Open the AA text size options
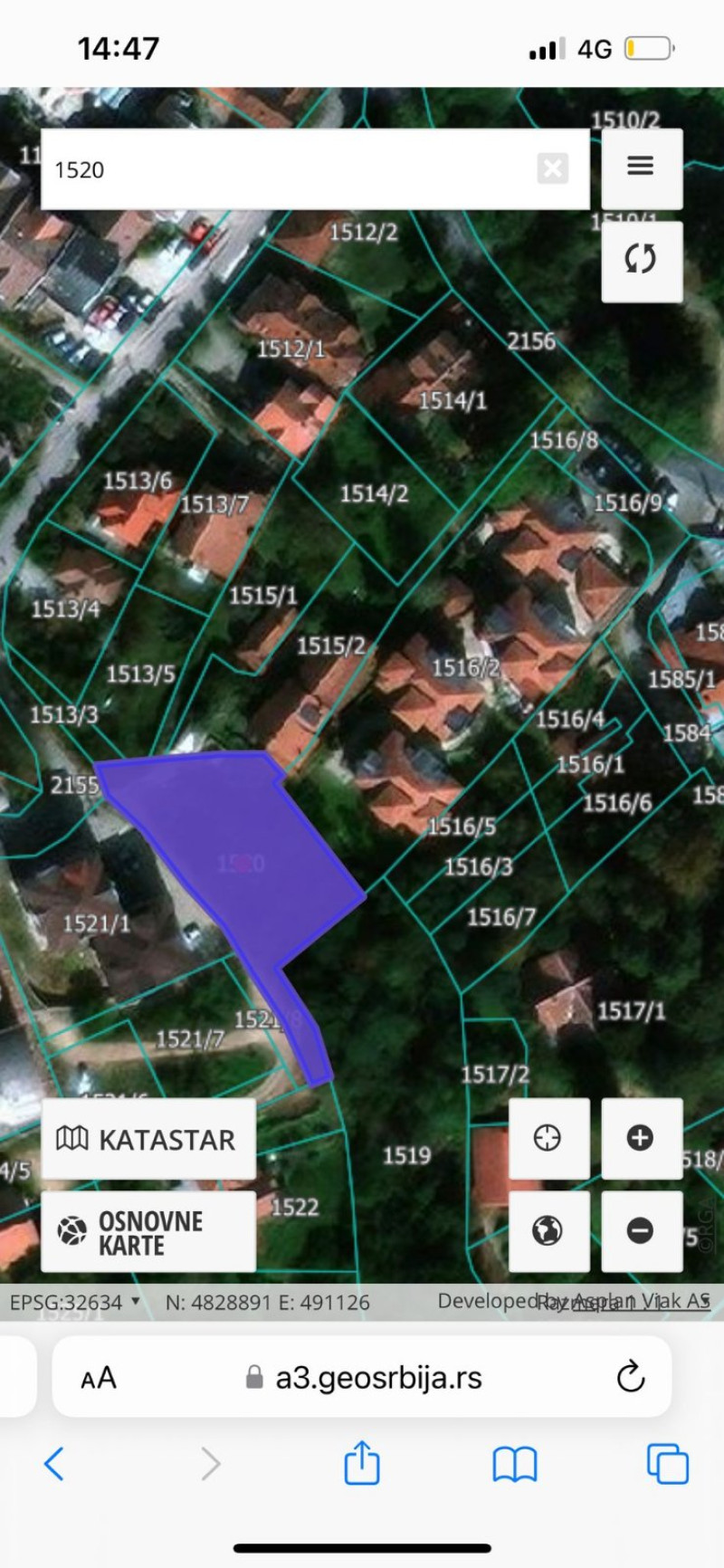Viewport: 724px width, 1568px height. [99, 1378]
